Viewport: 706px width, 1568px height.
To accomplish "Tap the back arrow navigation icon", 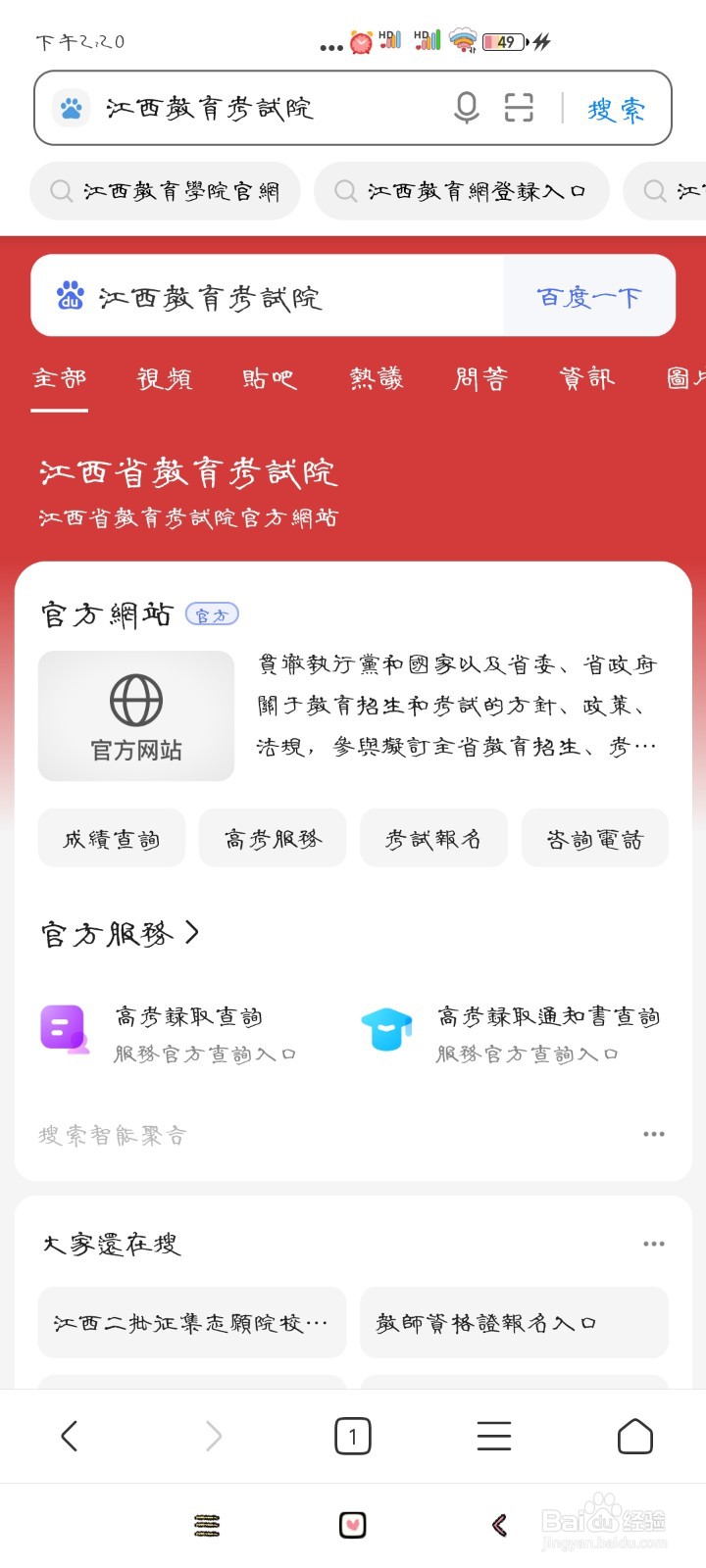I will 70,1435.
